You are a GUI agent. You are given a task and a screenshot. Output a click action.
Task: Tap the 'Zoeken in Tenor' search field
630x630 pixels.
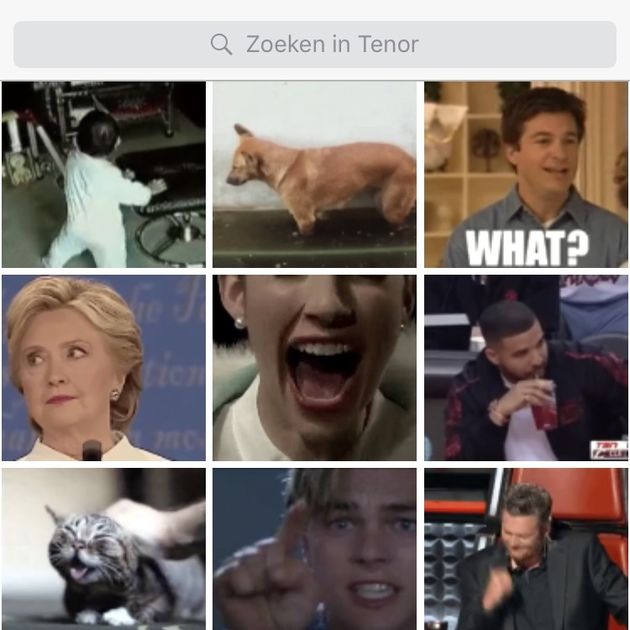coord(314,44)
